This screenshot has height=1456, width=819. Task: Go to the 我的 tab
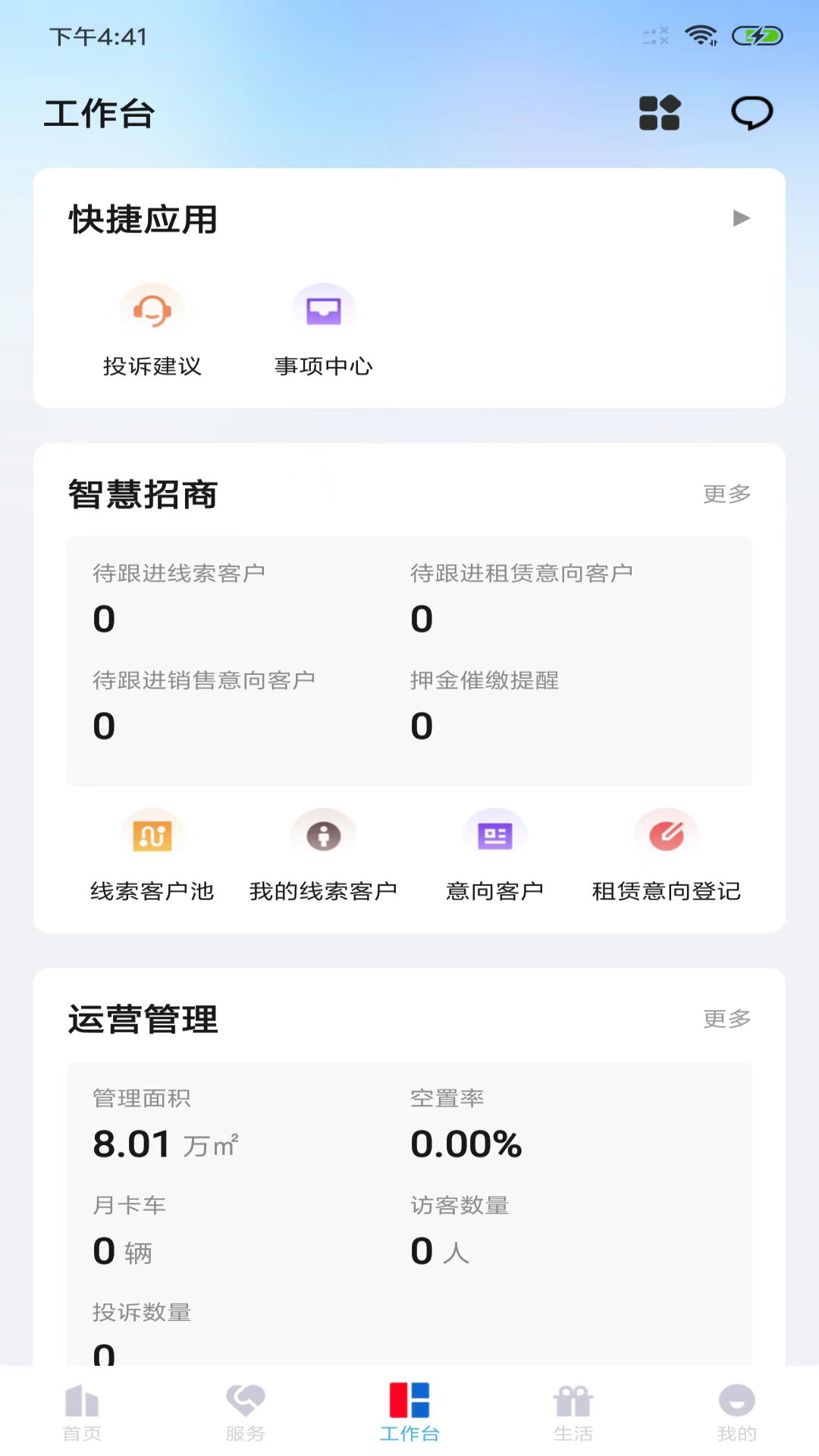[x=736, y=1412]
